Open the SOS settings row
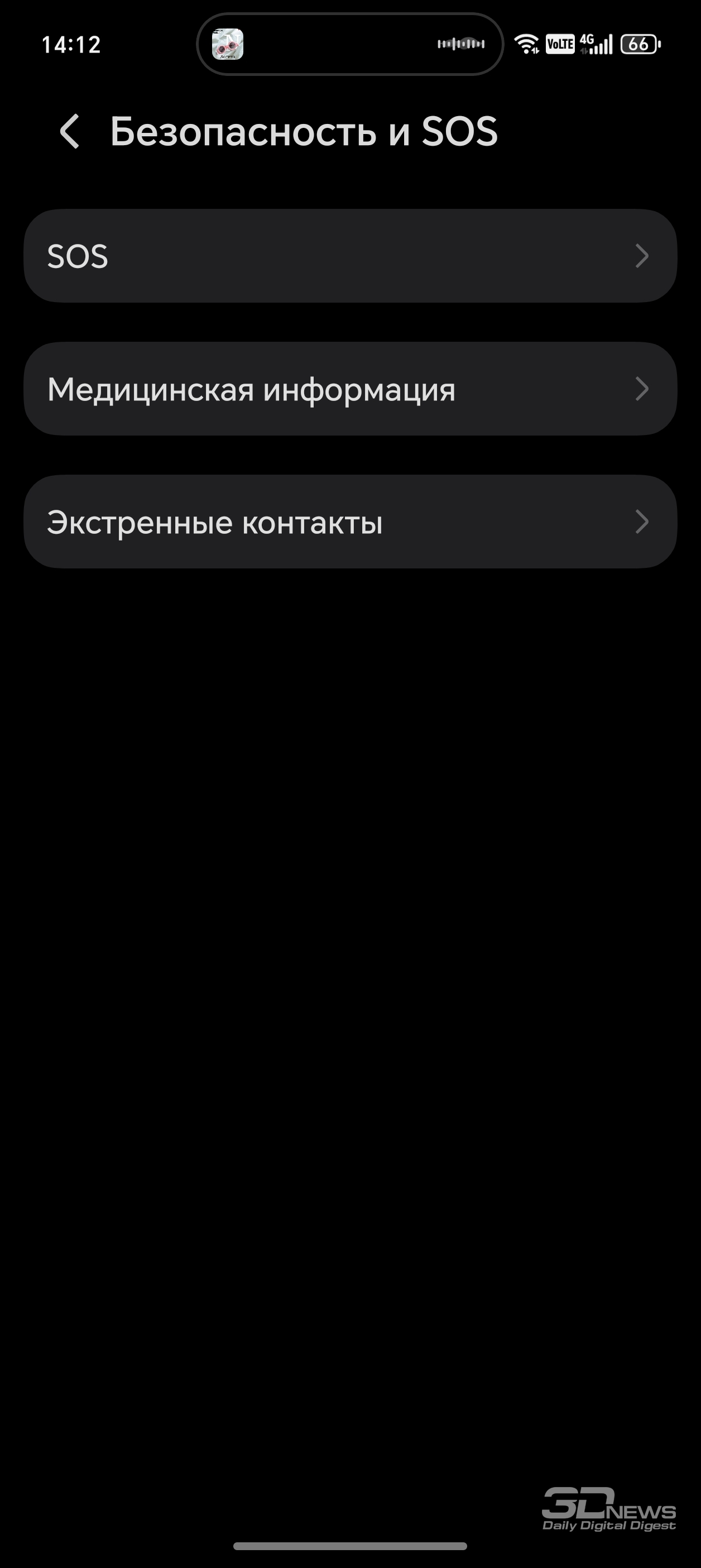This screenshot has width=701, height=1568. point(350,256)
